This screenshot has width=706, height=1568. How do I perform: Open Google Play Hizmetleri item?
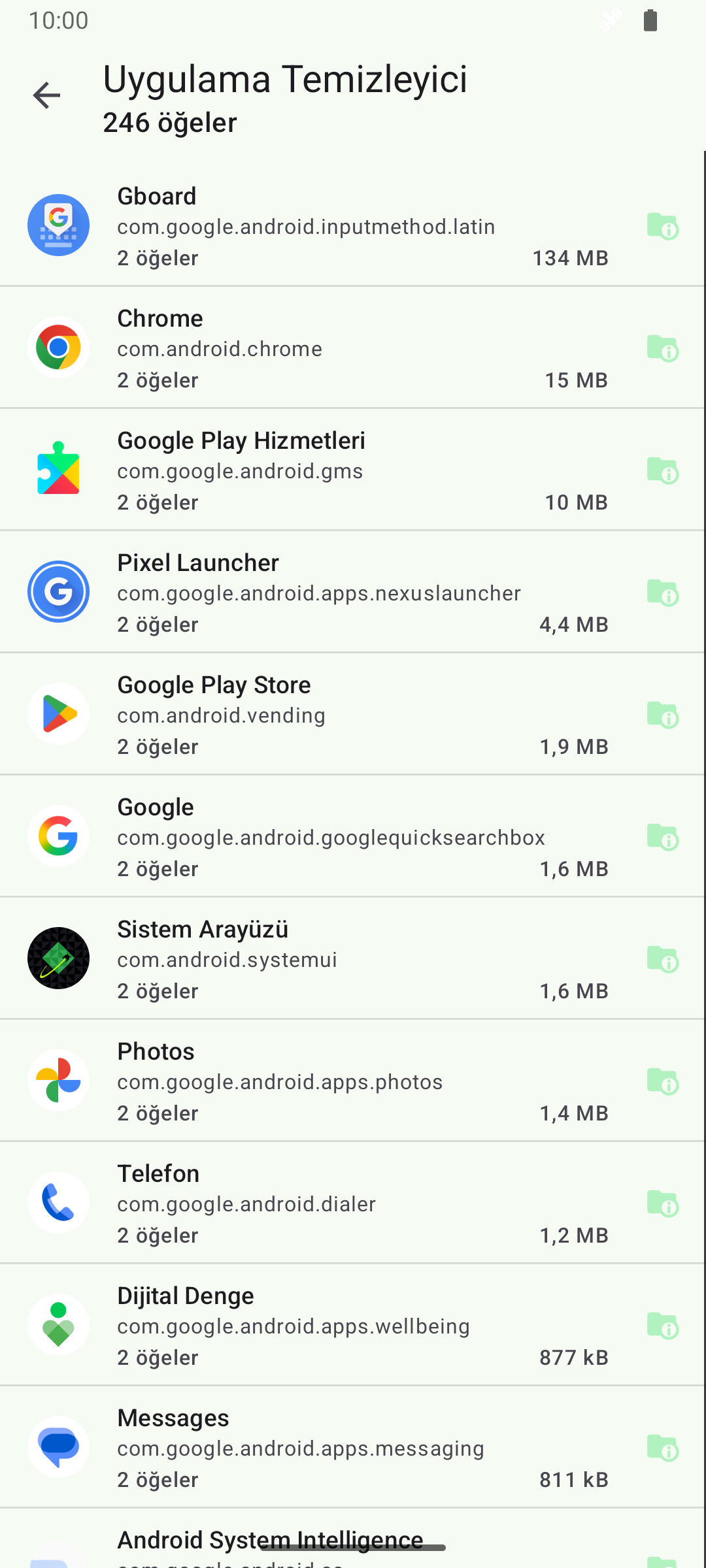coord(327,470)
